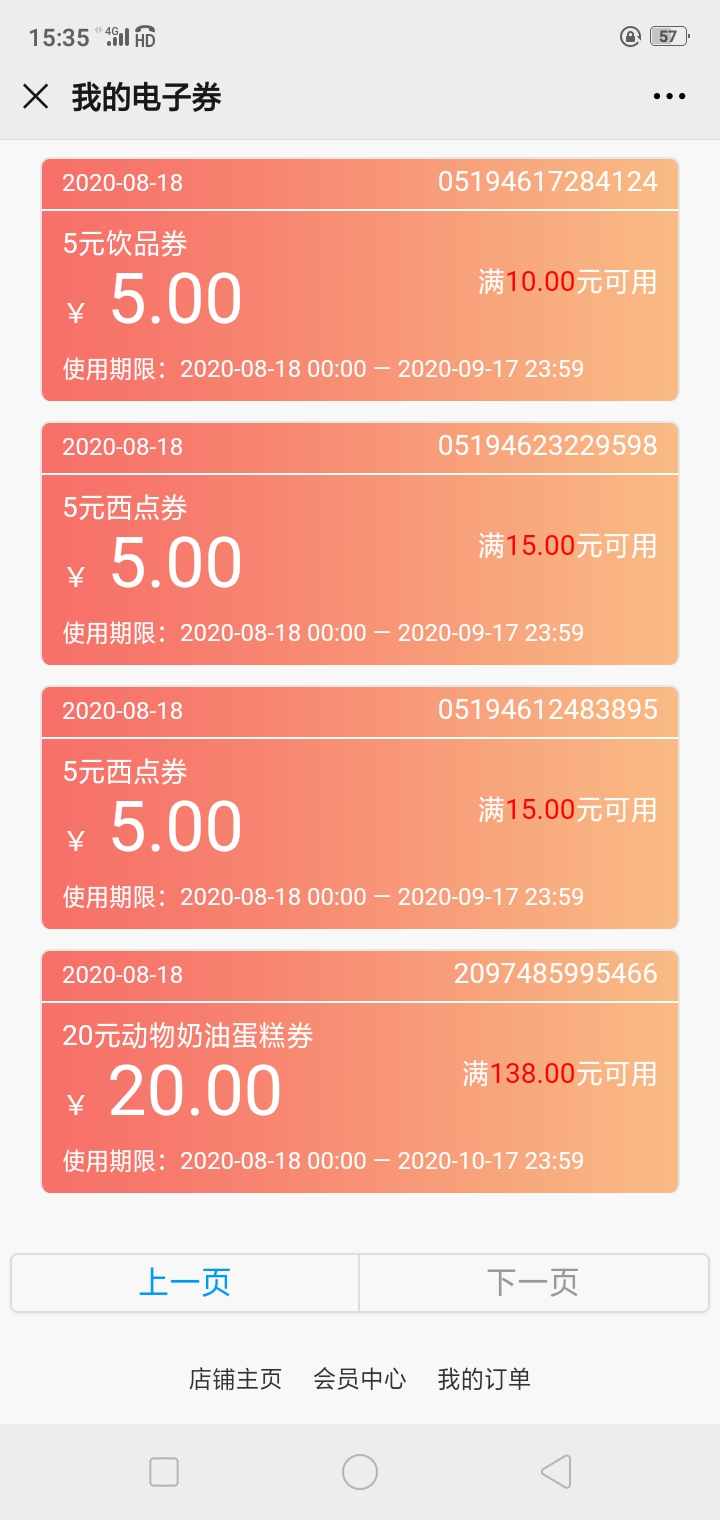Tap the system back triangle button
Viewport: 720px width, 1520px height.
point(556,1472)
